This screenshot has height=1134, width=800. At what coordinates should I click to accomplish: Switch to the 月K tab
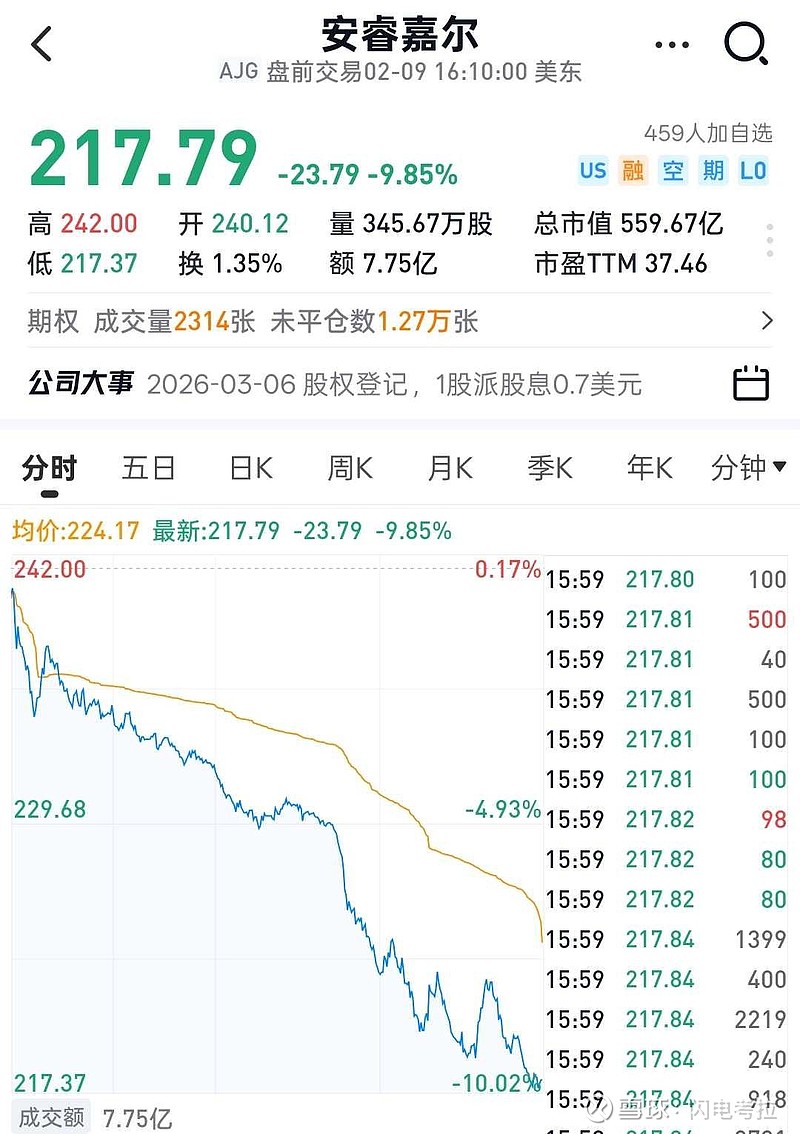point(448,468)
